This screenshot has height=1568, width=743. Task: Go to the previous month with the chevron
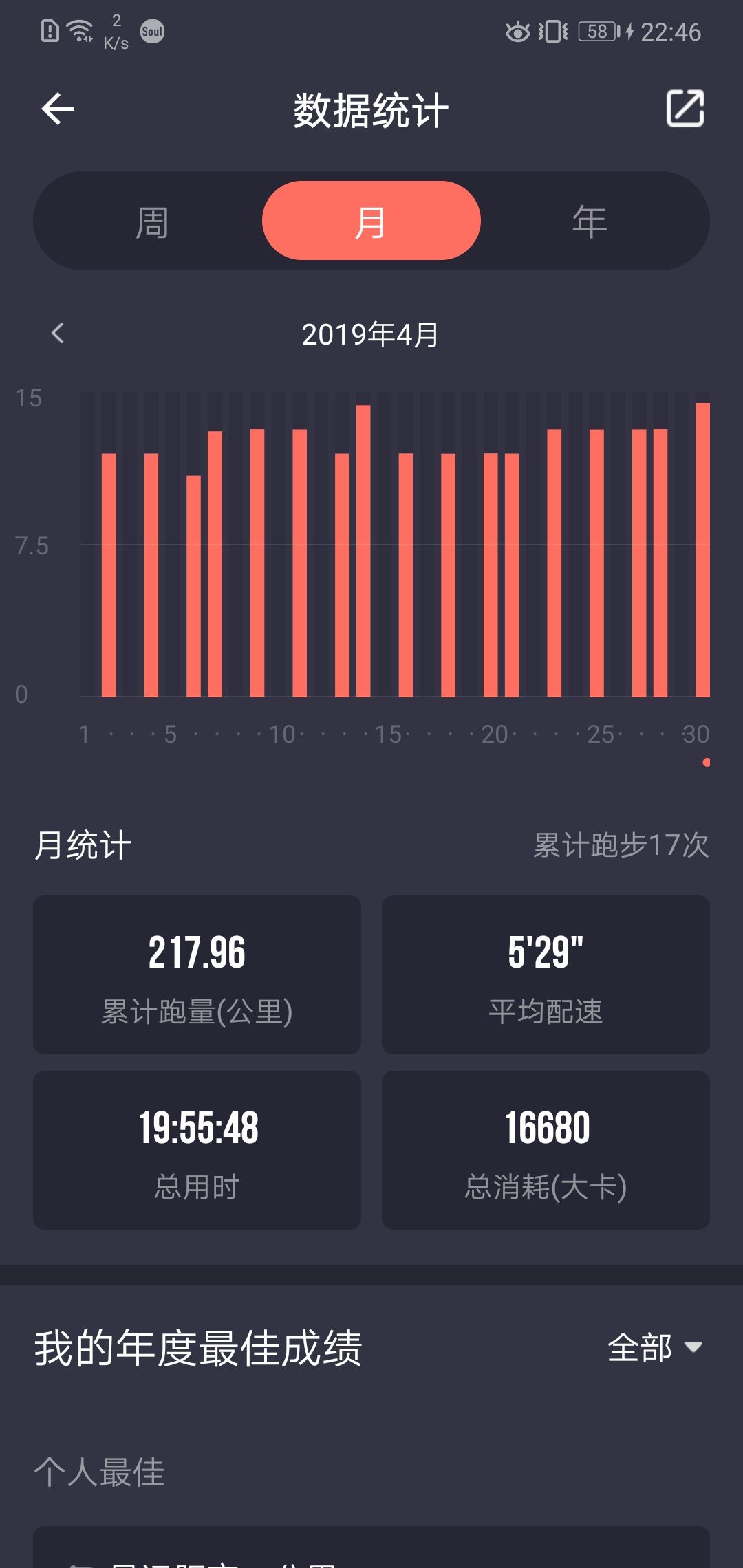(58, 334)
